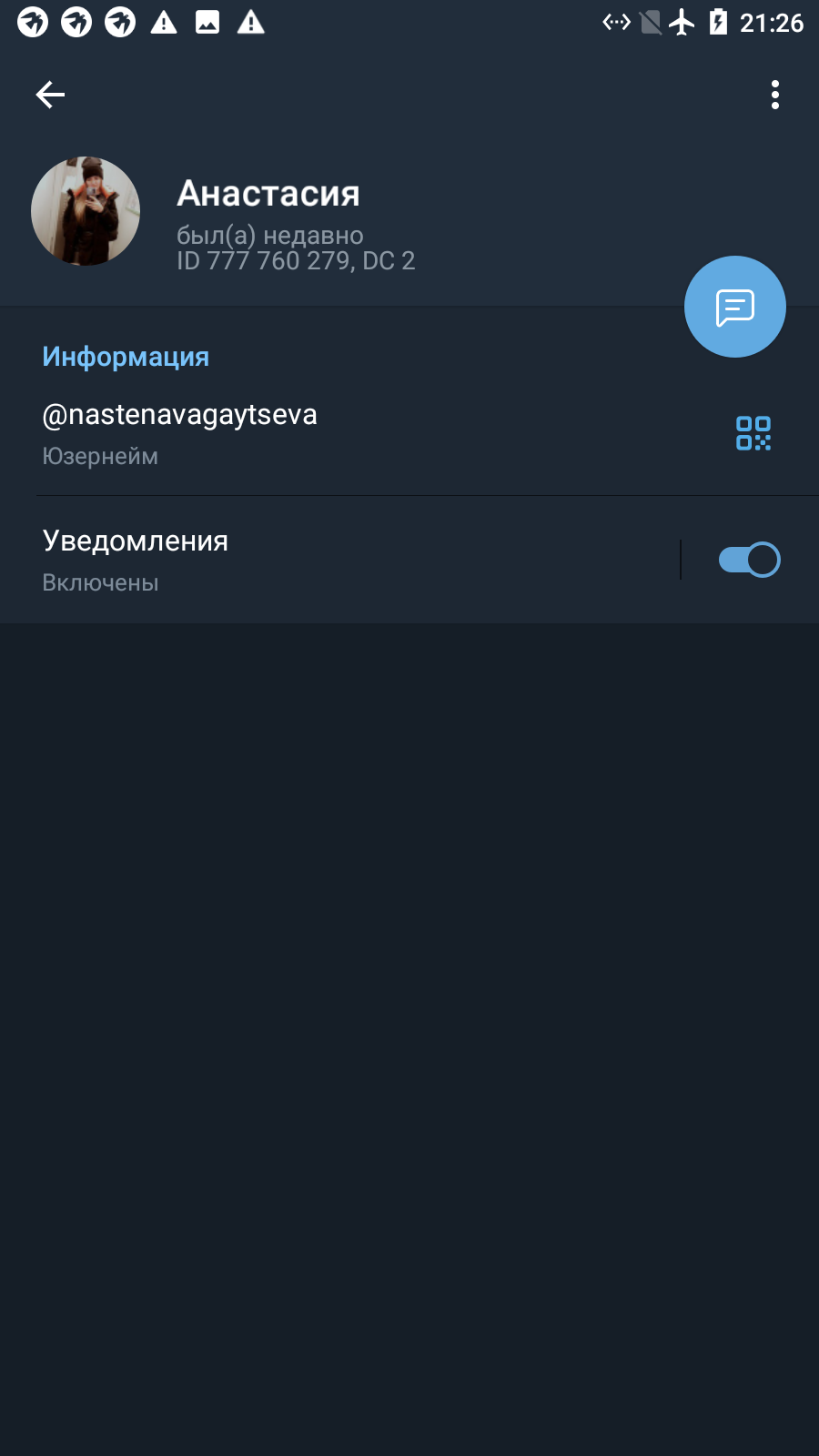Open the three-dot overflow menu

(775, 95)
